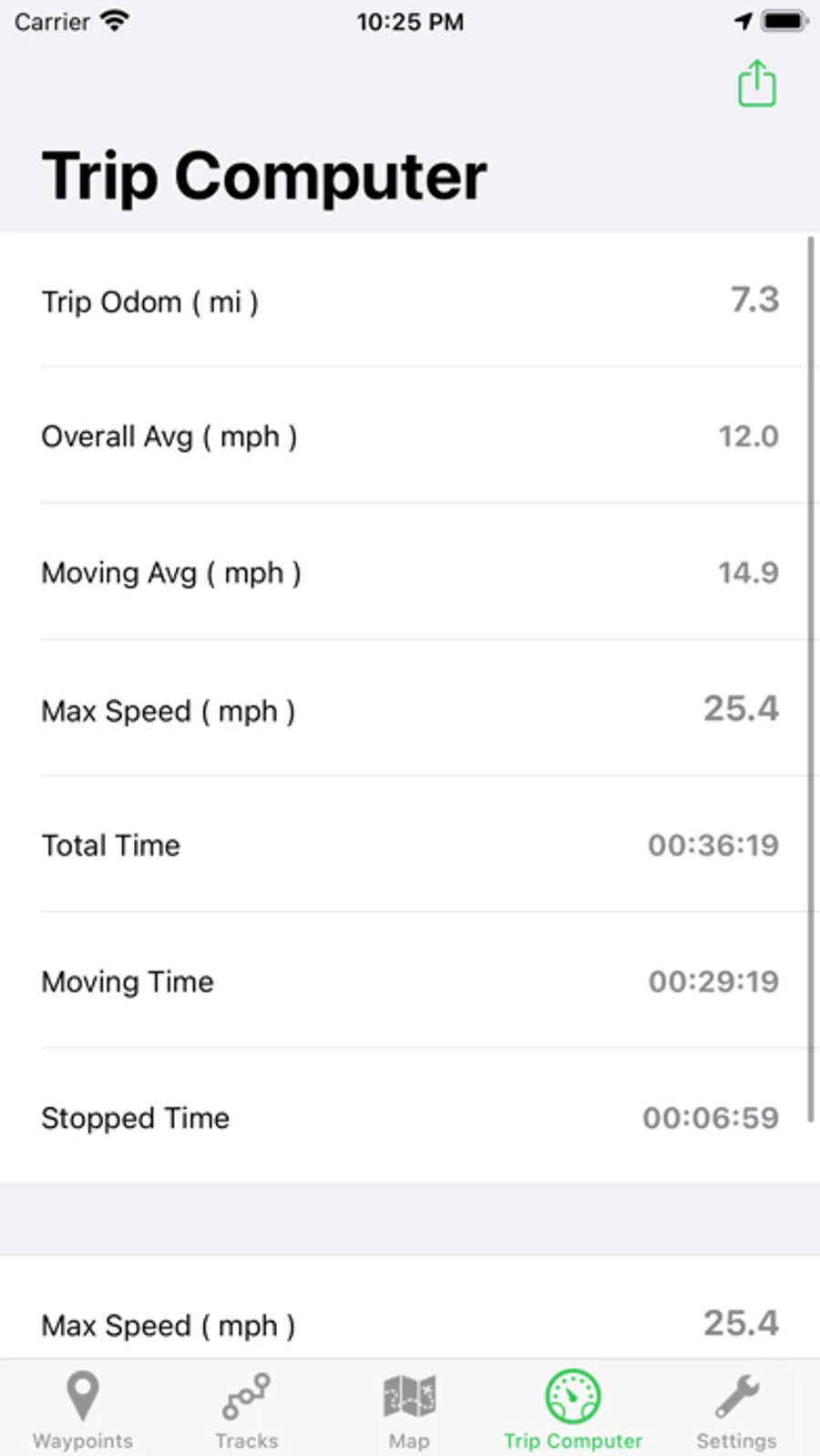The image size is (820, 1456).
Task: Open the Tracks tab
Action: click(246, 1408)
